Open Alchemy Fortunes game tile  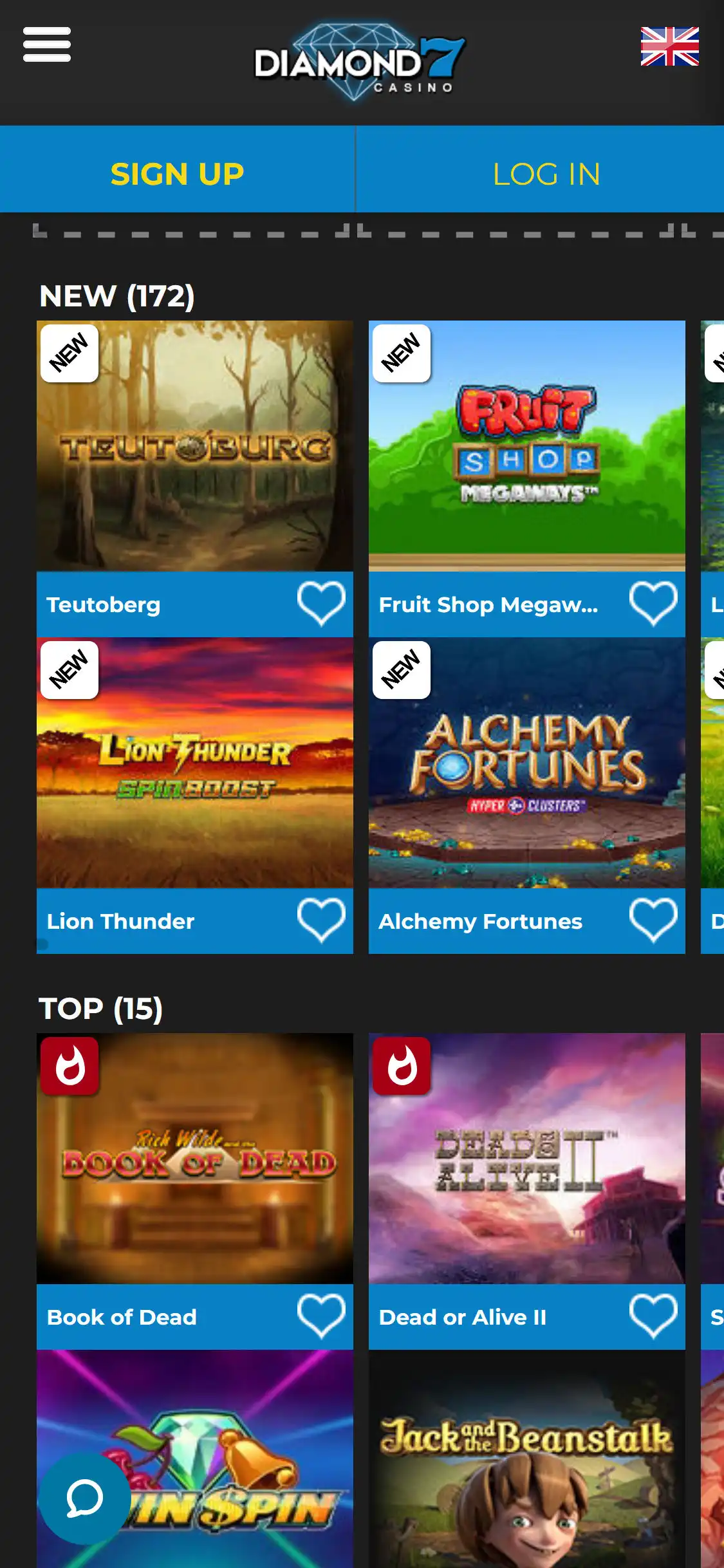click(x=526, y=763)
